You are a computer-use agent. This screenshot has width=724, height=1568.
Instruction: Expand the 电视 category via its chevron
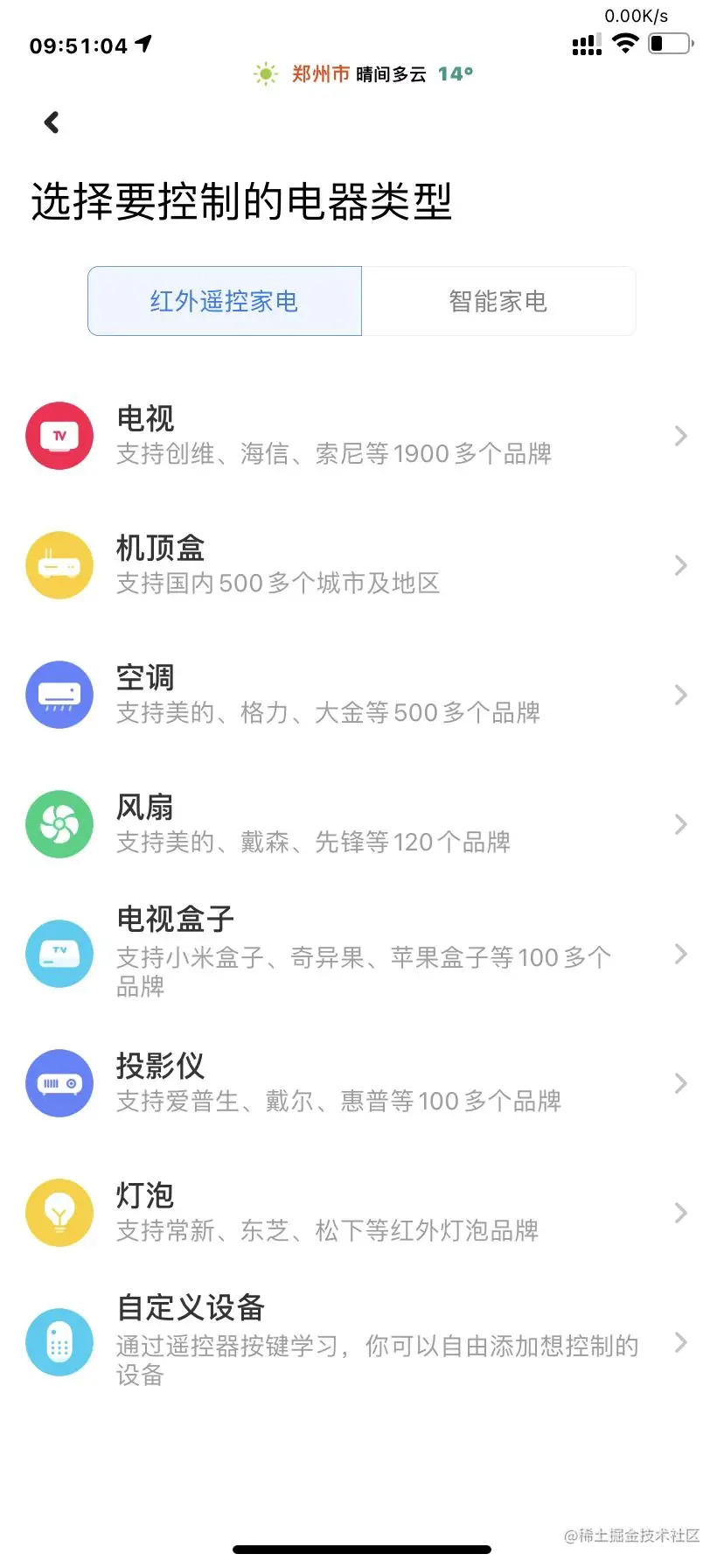click(681, 435)
